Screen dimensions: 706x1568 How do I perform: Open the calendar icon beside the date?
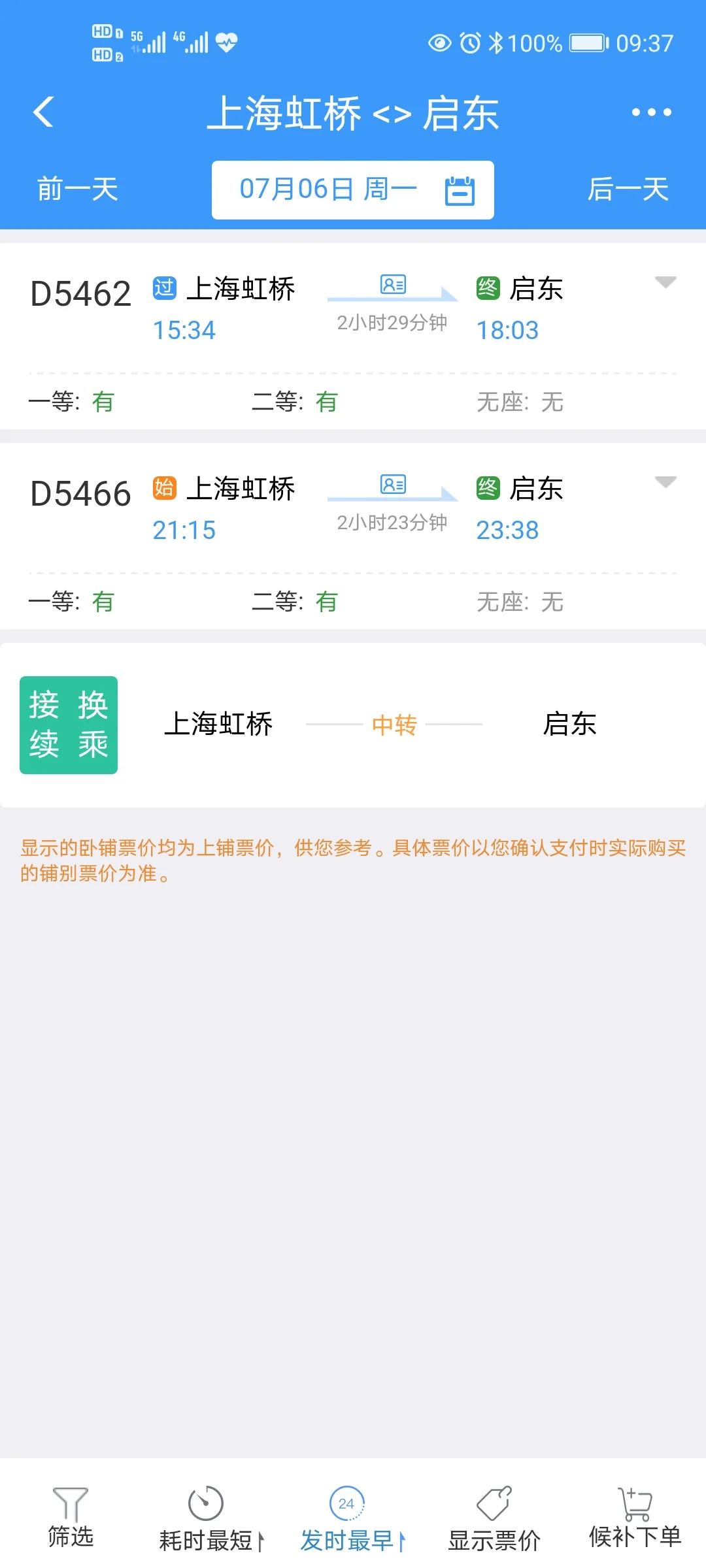[x=460, y=189]
